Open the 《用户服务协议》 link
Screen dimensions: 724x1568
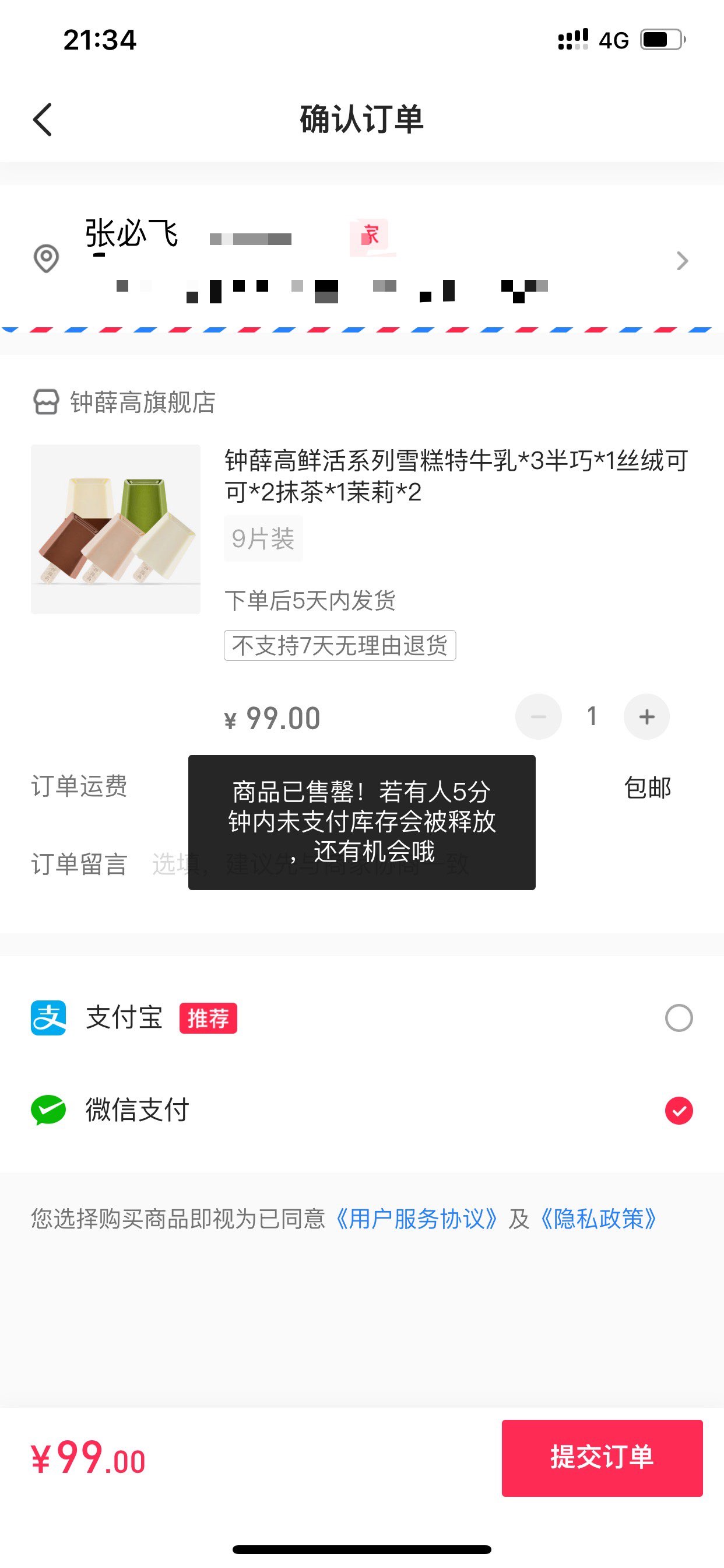[417, 1219]
